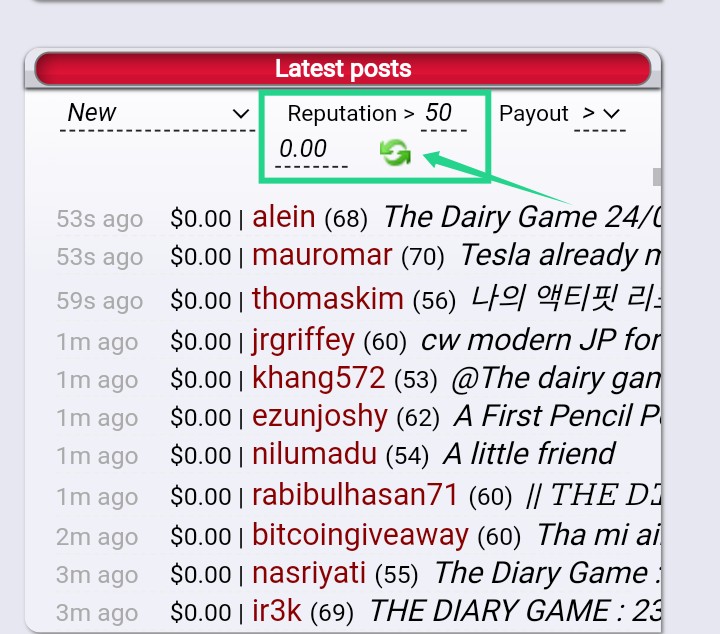Open jrgriffey's profile link

point(303,340)
